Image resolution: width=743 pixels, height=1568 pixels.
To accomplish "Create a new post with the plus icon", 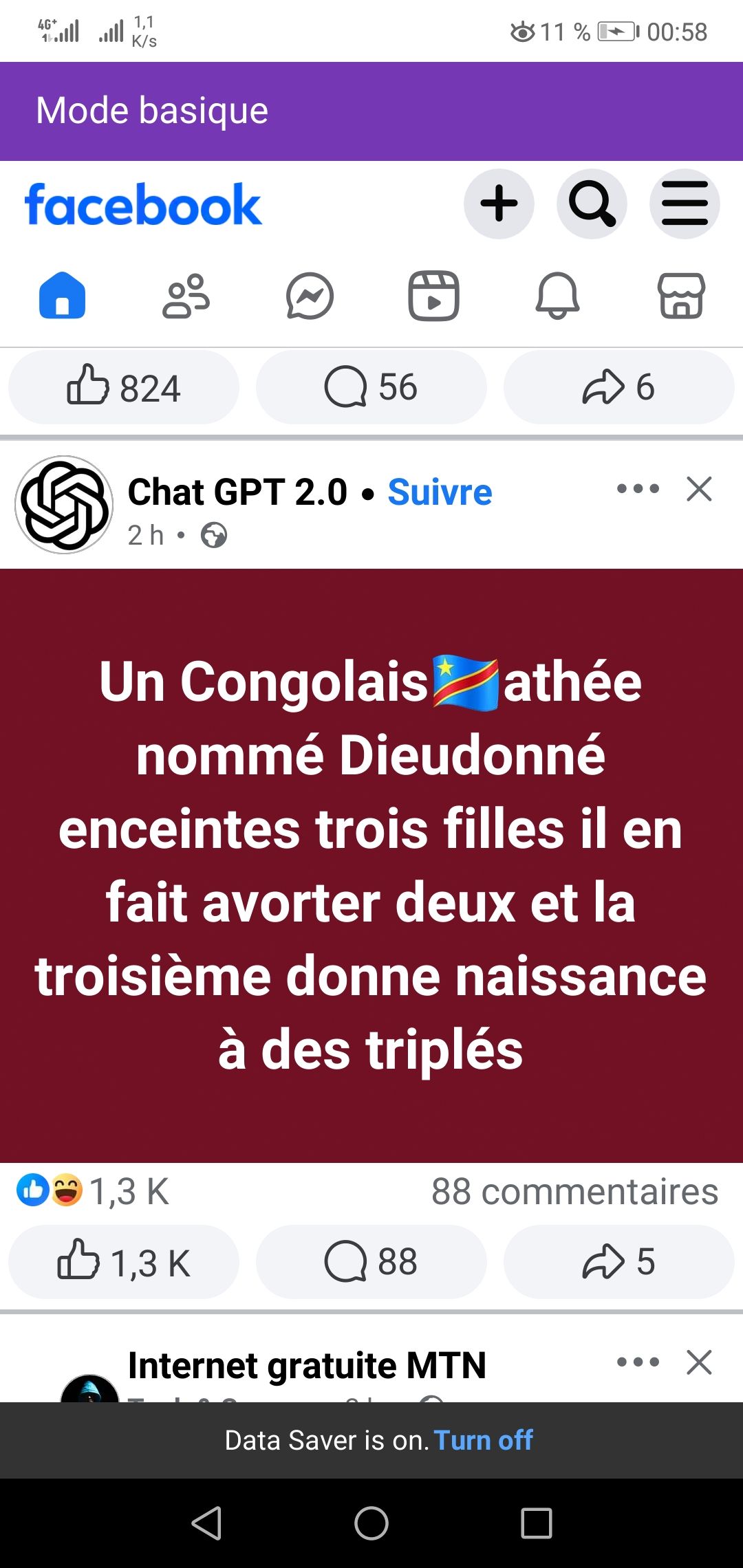I will click(x=499, y=204).
